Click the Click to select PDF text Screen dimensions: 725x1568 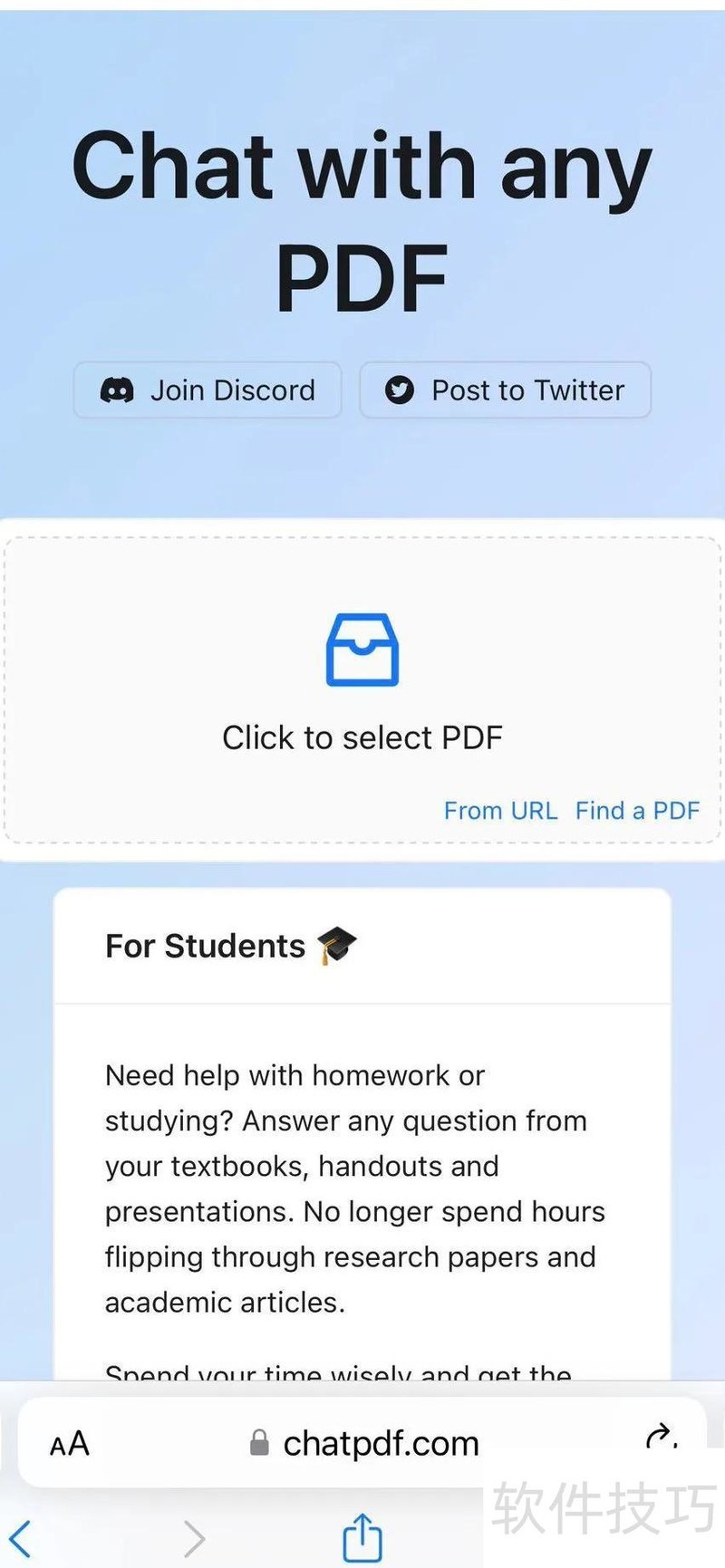coord(362,736)
